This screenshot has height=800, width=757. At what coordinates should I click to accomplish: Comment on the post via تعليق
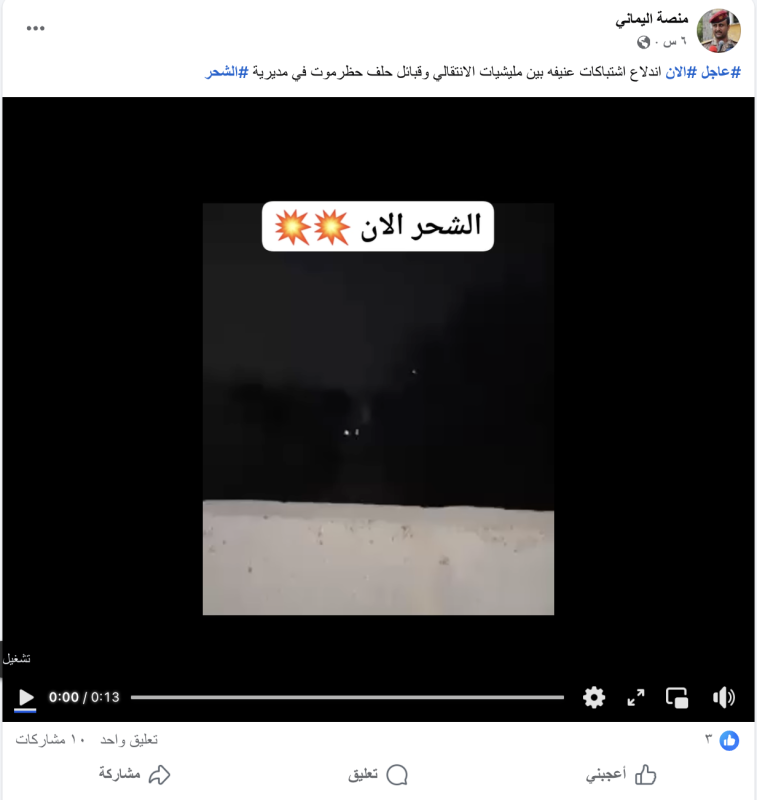coord(382,774)
